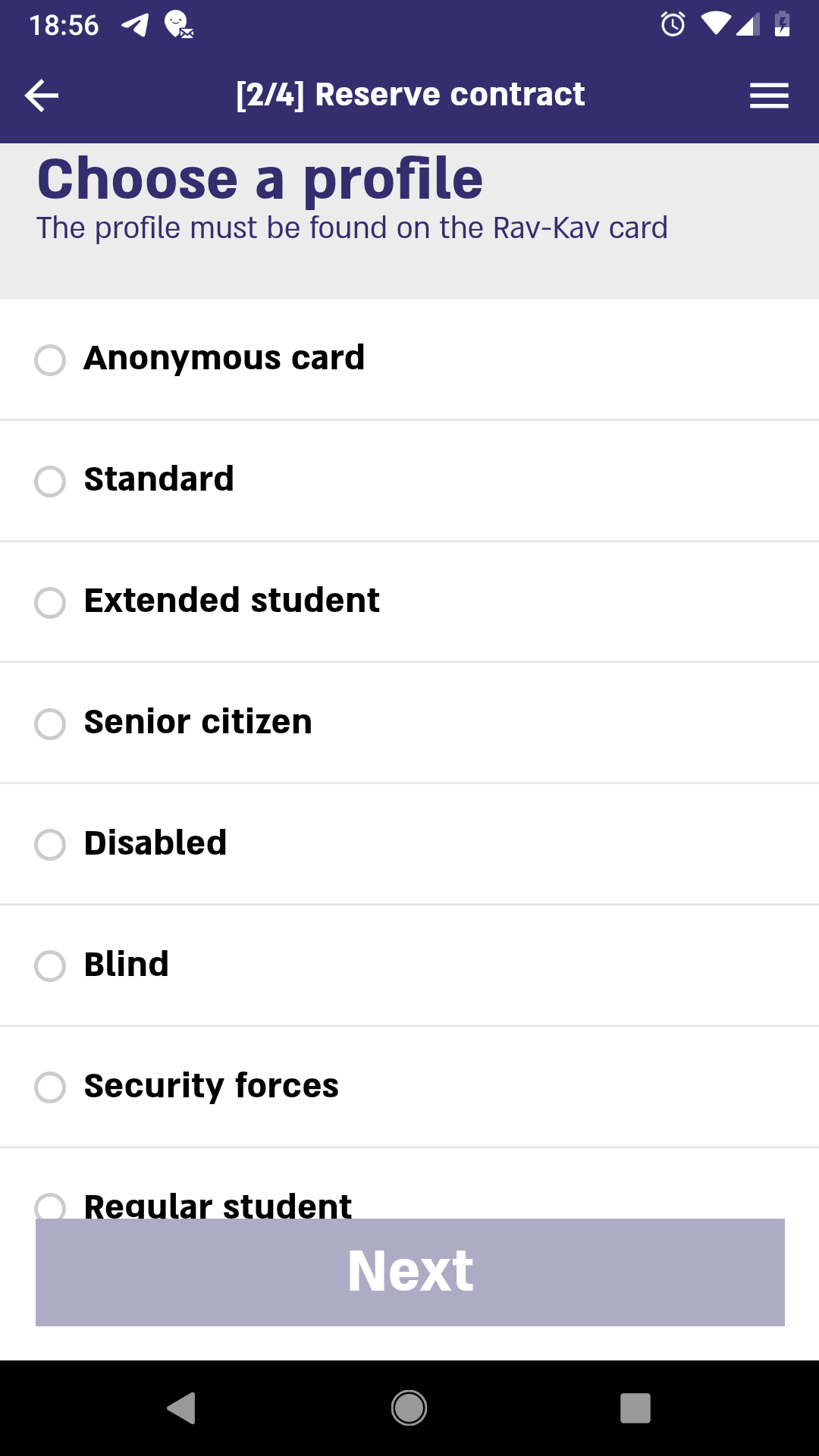Select the Senior citizen option
Screen dimensions: 819x1456
[x=409, y=723]
